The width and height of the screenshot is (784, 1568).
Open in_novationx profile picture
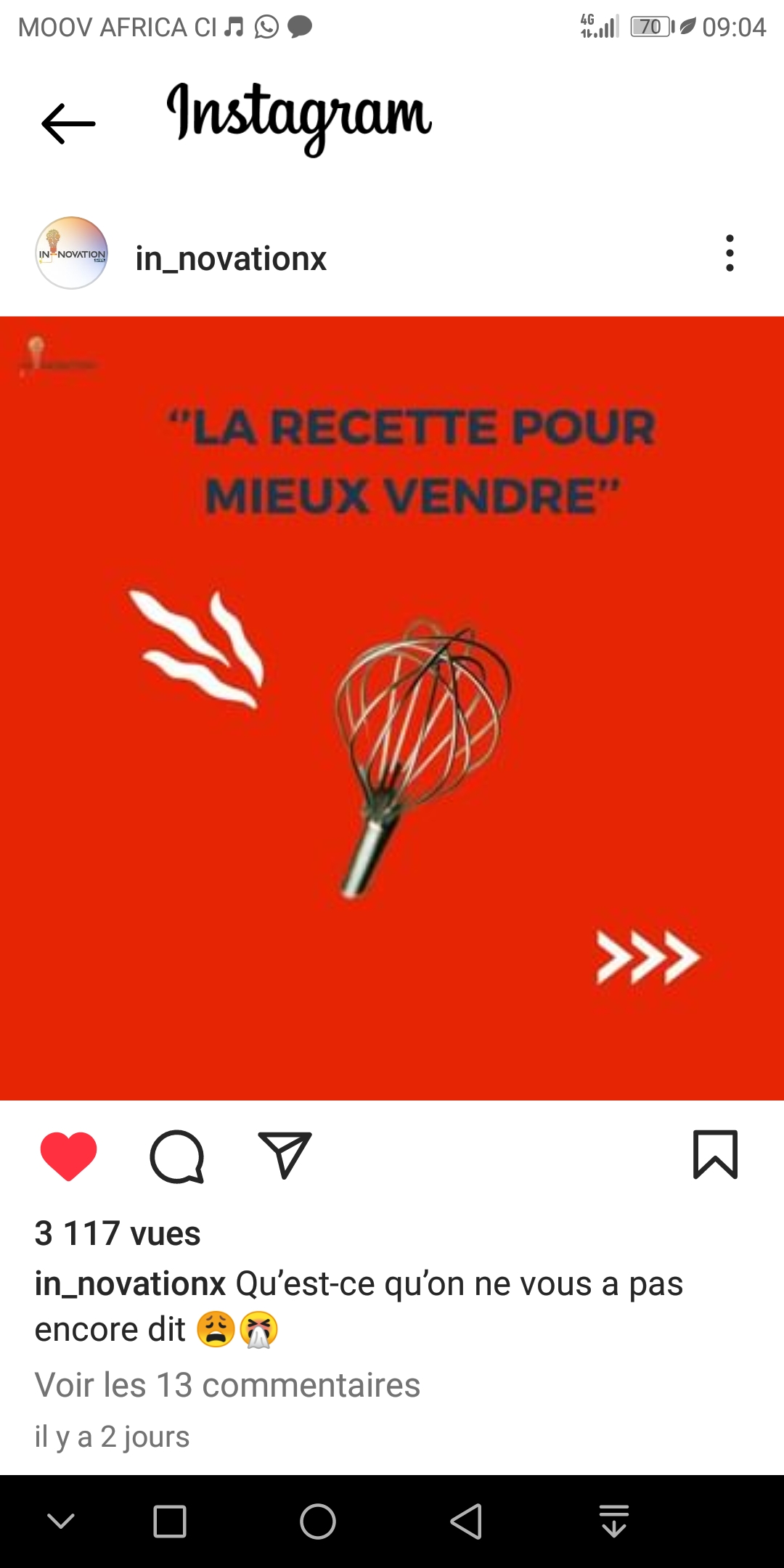click(71, 253)
